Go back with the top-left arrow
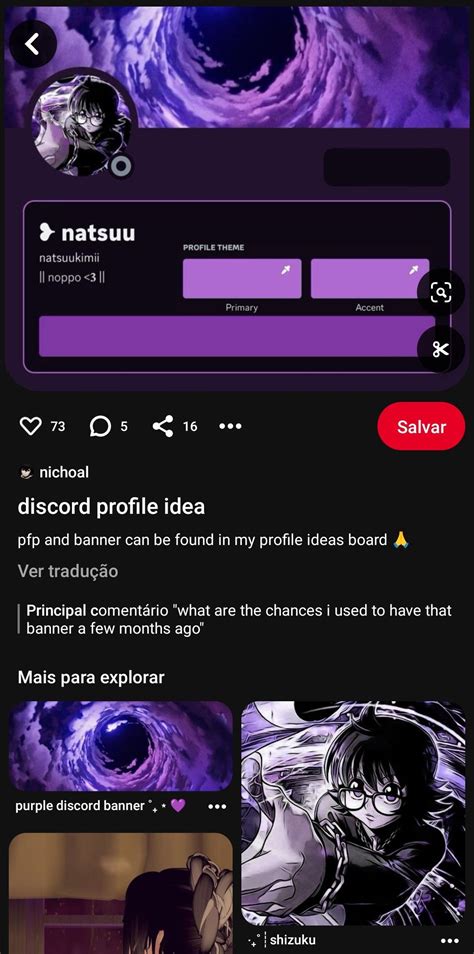Image resolution: width=474 pixels, height=954 pixels. [x=33, y=43]
